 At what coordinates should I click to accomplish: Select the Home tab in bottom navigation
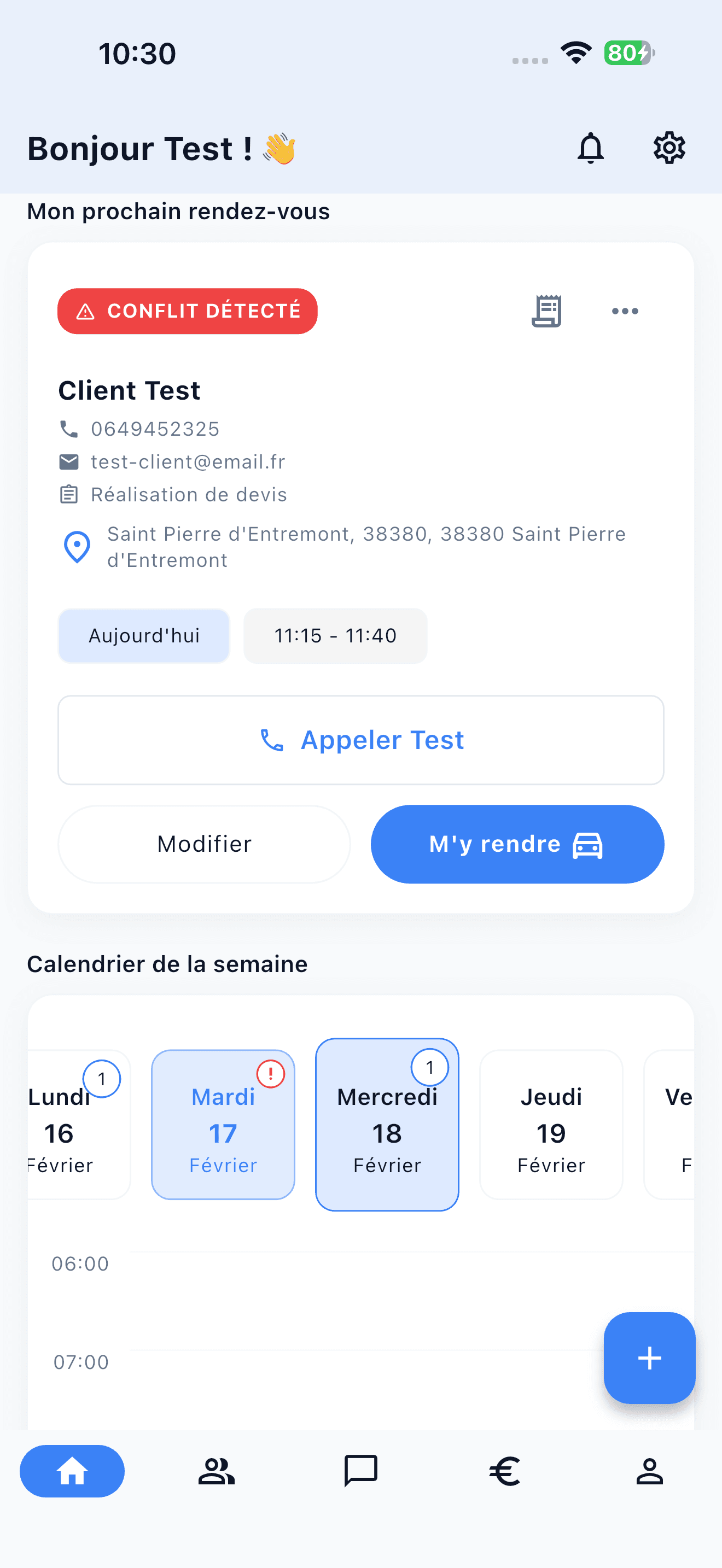(x=72, y=1471)
